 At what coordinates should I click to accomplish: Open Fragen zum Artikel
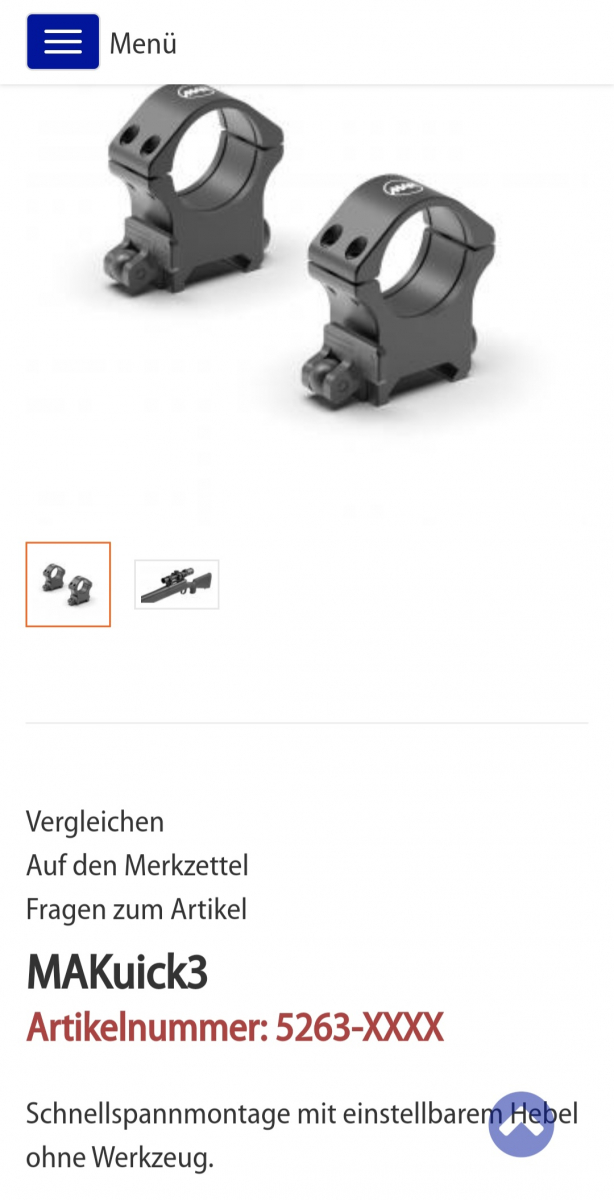(136, 910)
